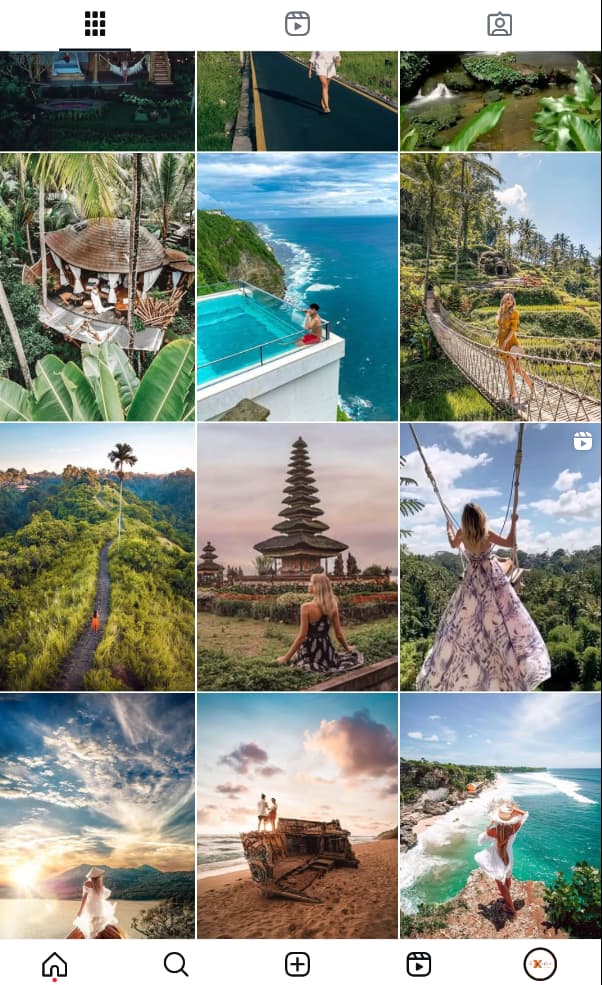Open the woman walking on road post
The image size is (602, 985).
coord(297,101)
